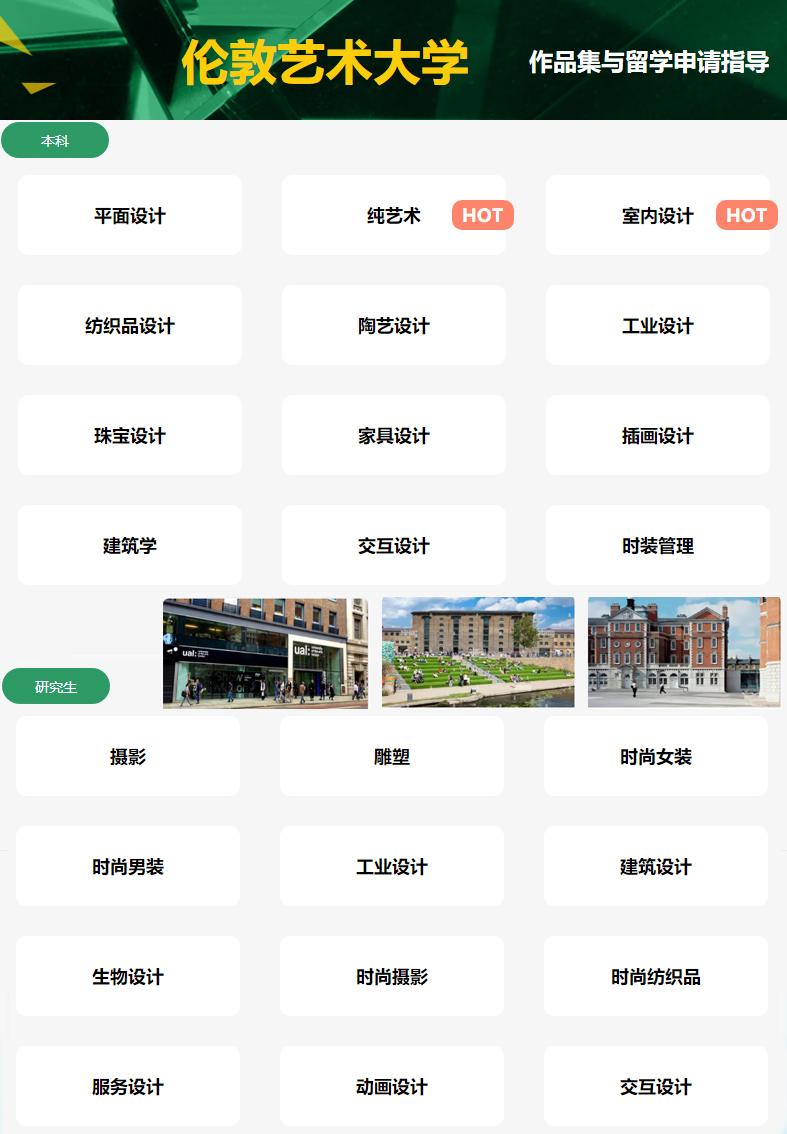Open 陶艺设计 course
Image resolution: width=787 pixels, height=1134 pixels.
(394, 326)
